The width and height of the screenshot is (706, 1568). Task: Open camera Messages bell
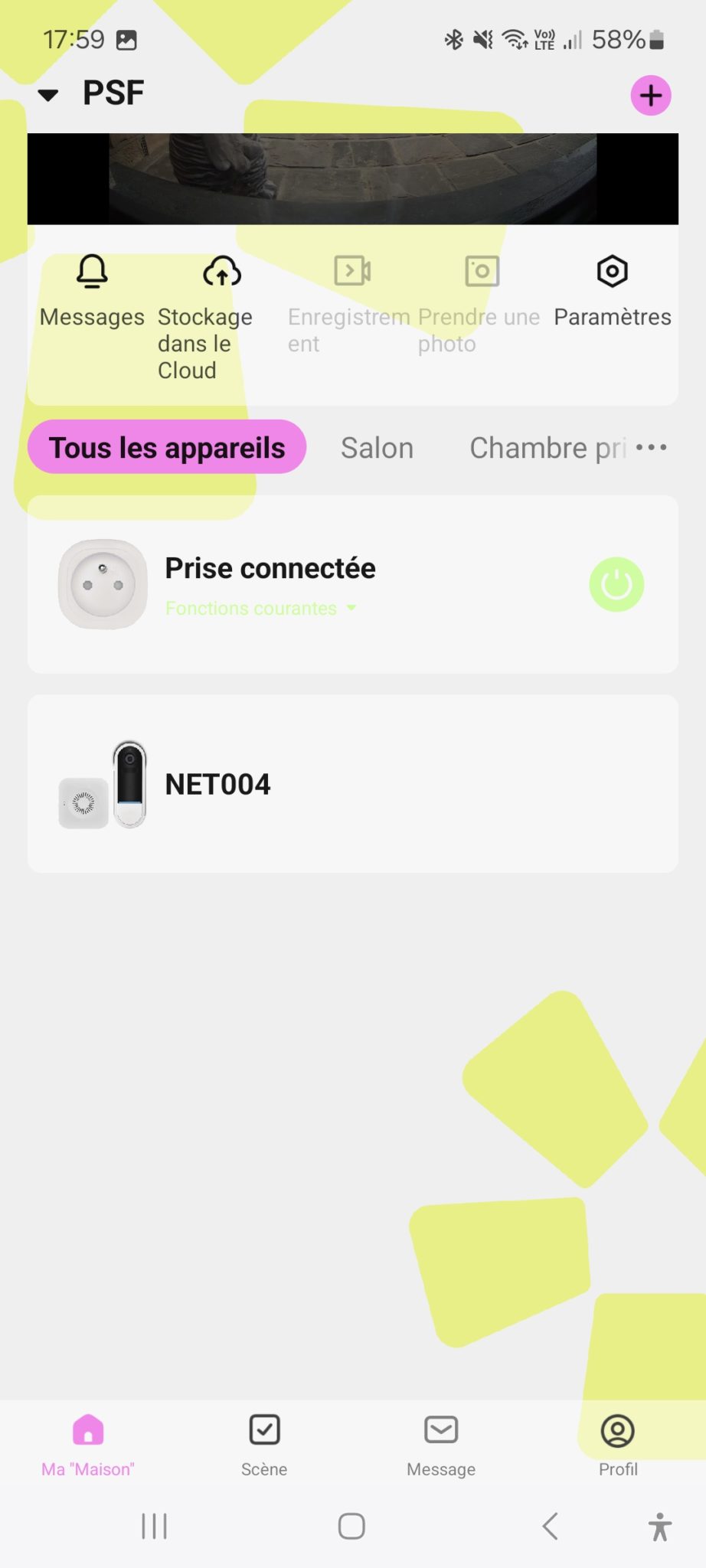pos(92,291)
